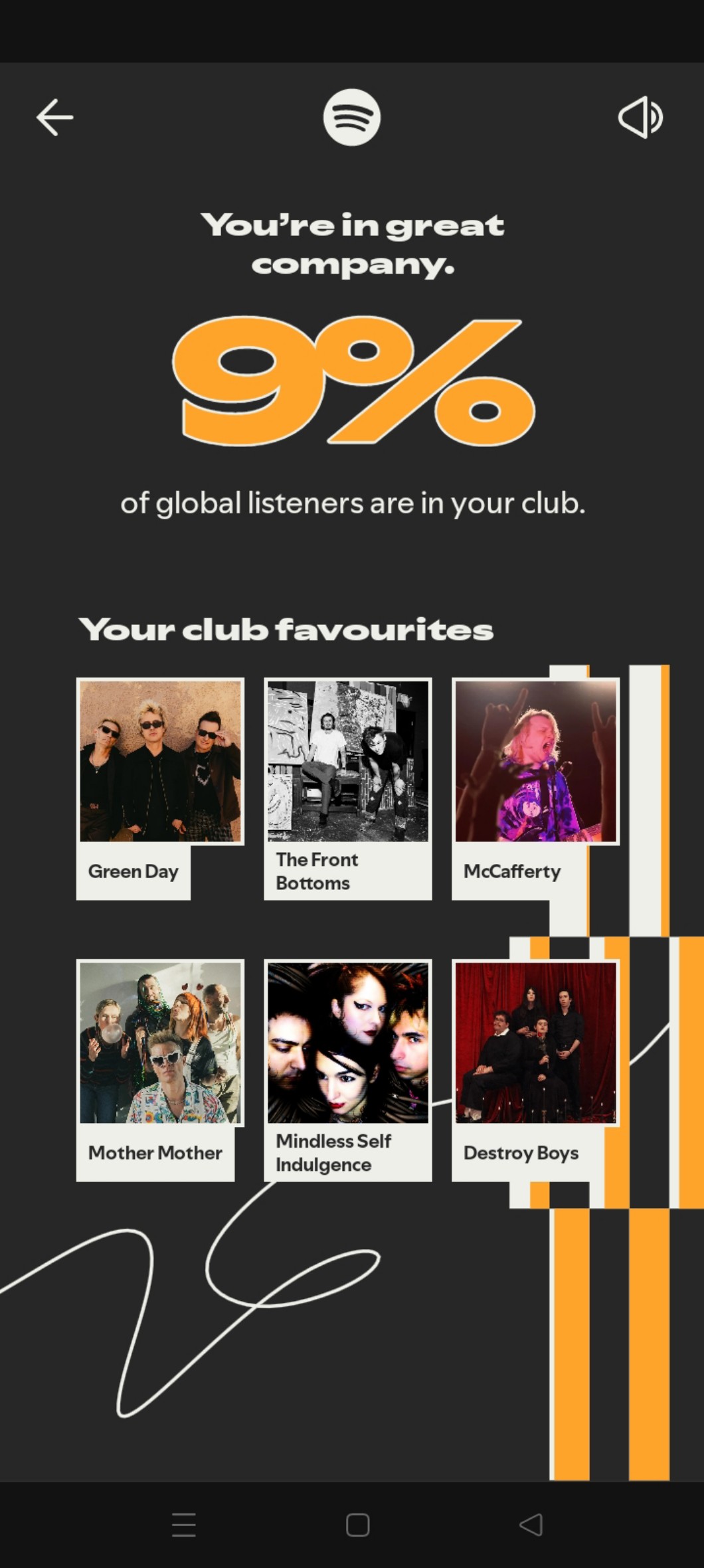The image size is (704, 1568).
Task: Go back using the top arrow
Action: pos(54,118)
